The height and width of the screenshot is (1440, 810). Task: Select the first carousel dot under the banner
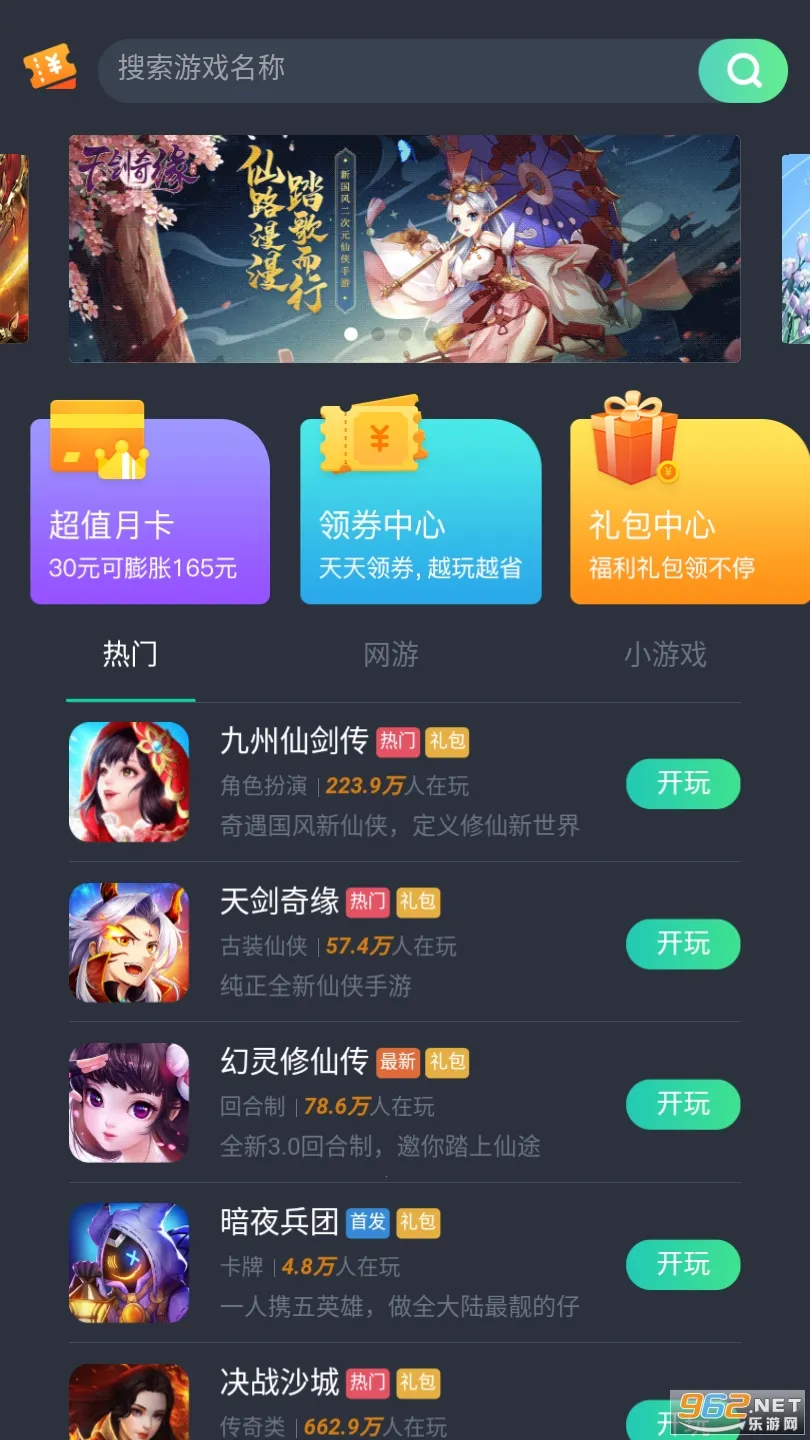tap(350, 333)
